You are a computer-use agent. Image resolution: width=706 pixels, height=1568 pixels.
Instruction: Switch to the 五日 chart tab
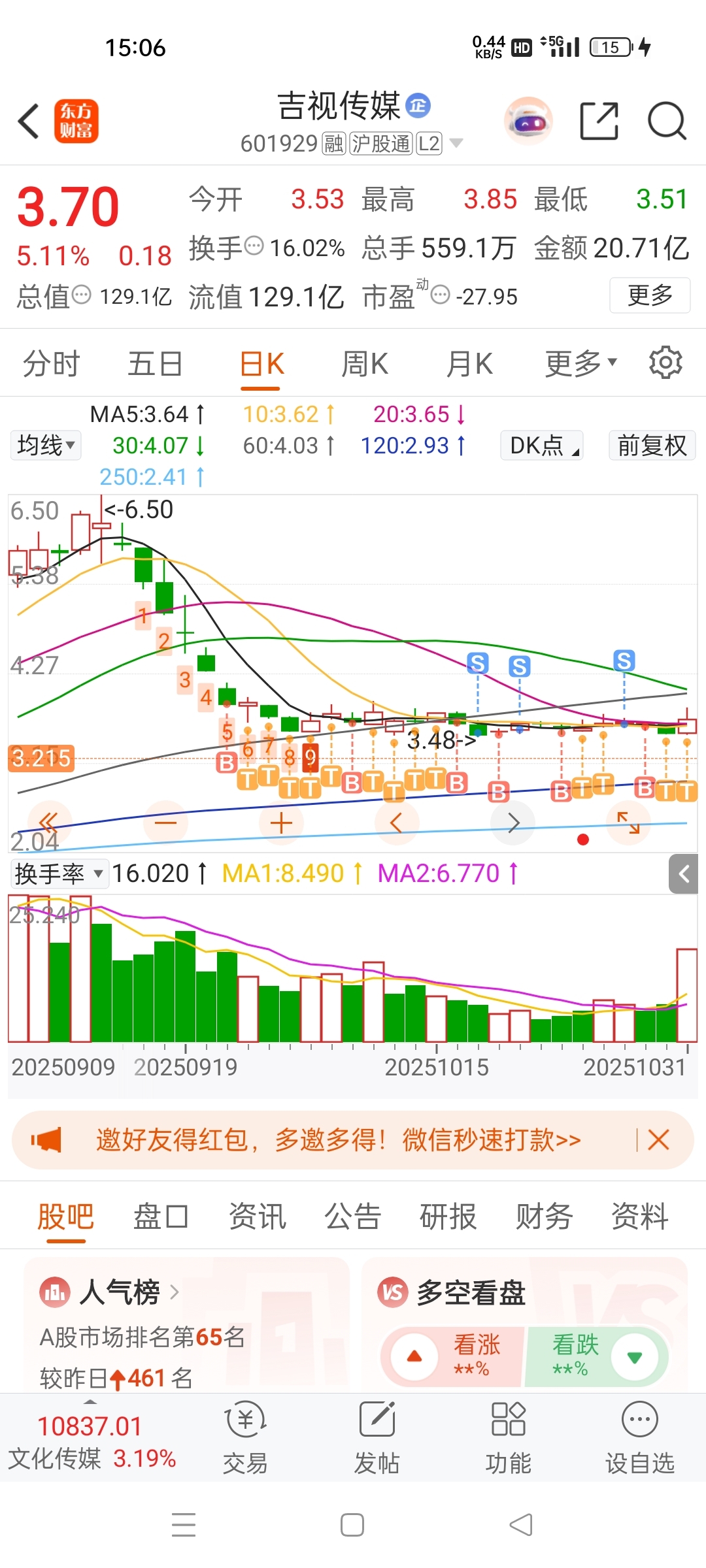[155, 364]
